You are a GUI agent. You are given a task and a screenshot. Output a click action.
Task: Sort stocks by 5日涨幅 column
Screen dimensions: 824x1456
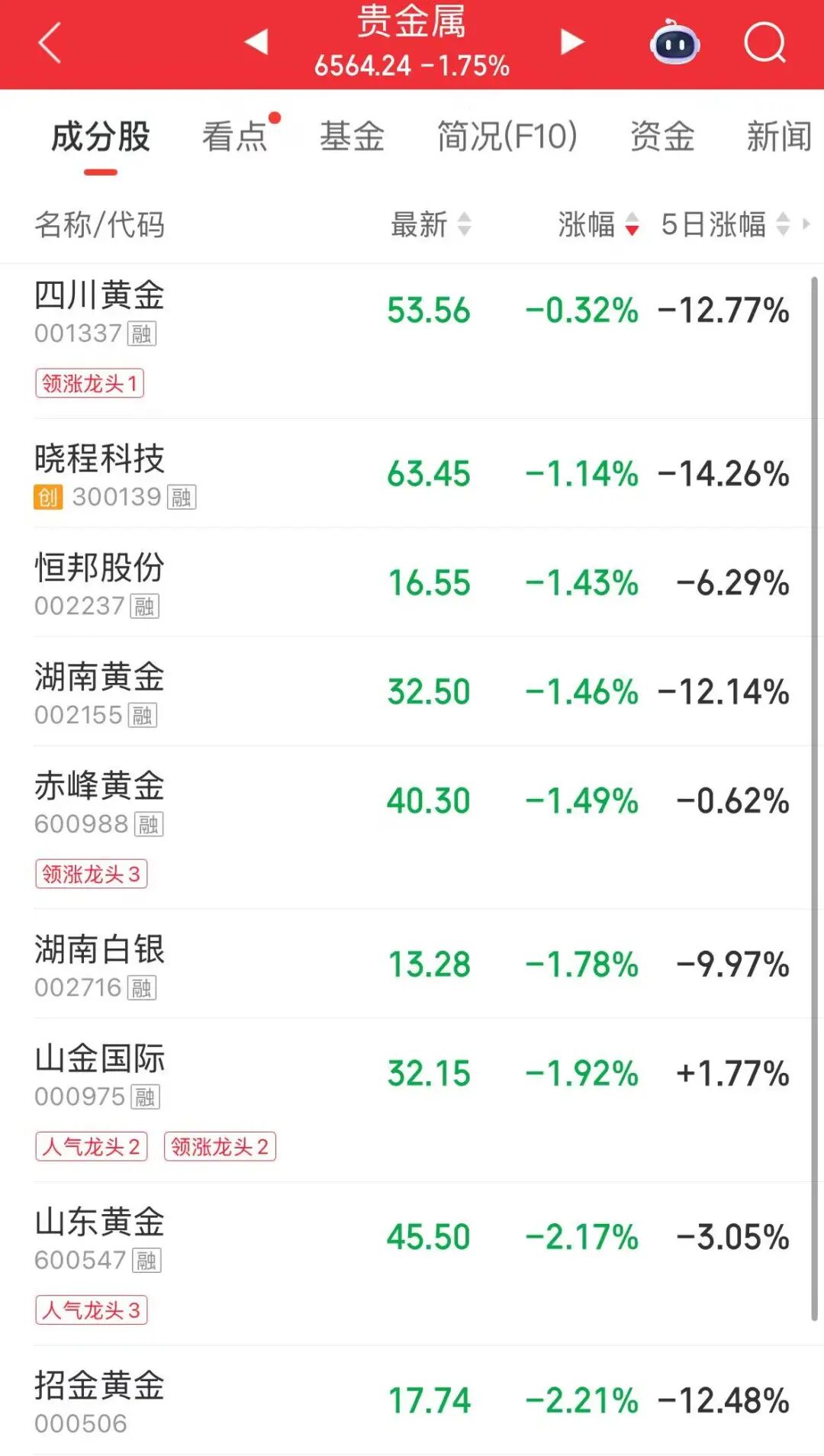click(x=725, y=224)
